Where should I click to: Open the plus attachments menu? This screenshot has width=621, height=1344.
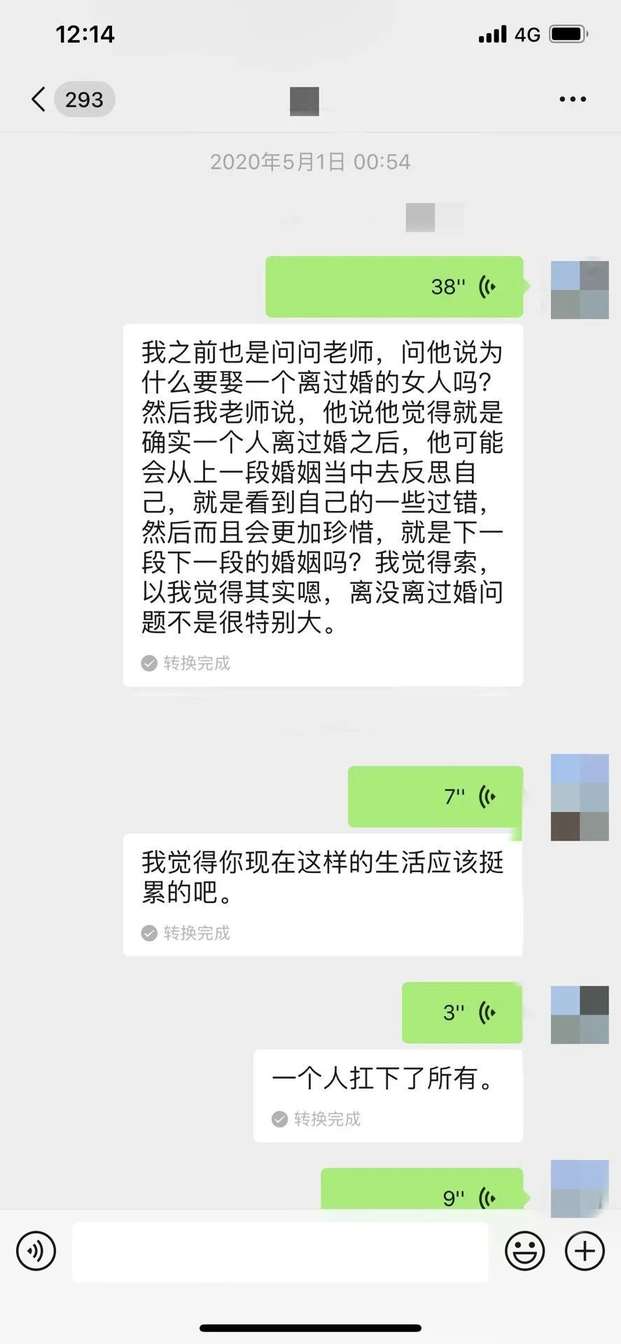tap(585, 1251)
